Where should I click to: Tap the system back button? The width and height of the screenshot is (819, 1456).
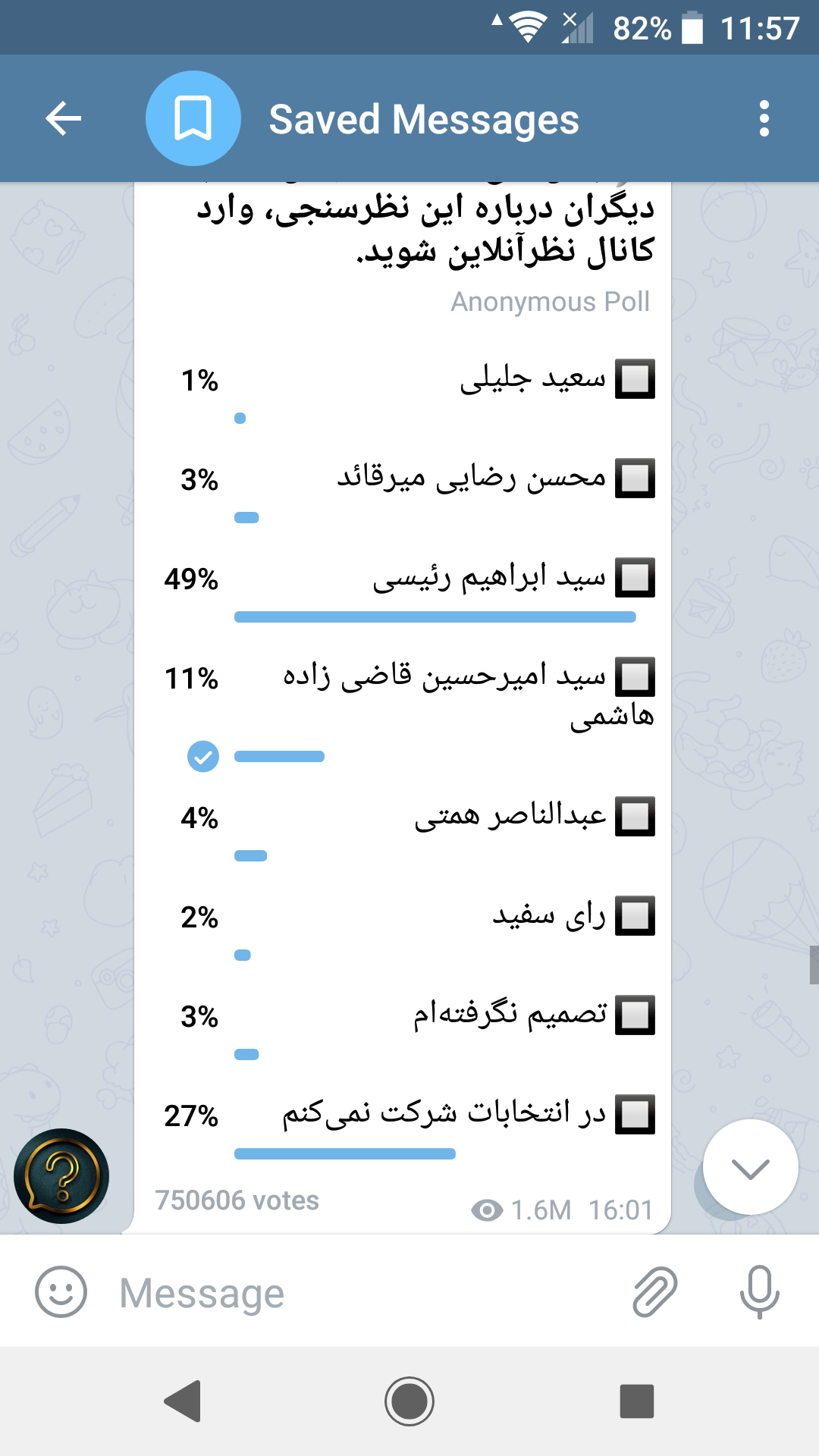pos(182,1401)
